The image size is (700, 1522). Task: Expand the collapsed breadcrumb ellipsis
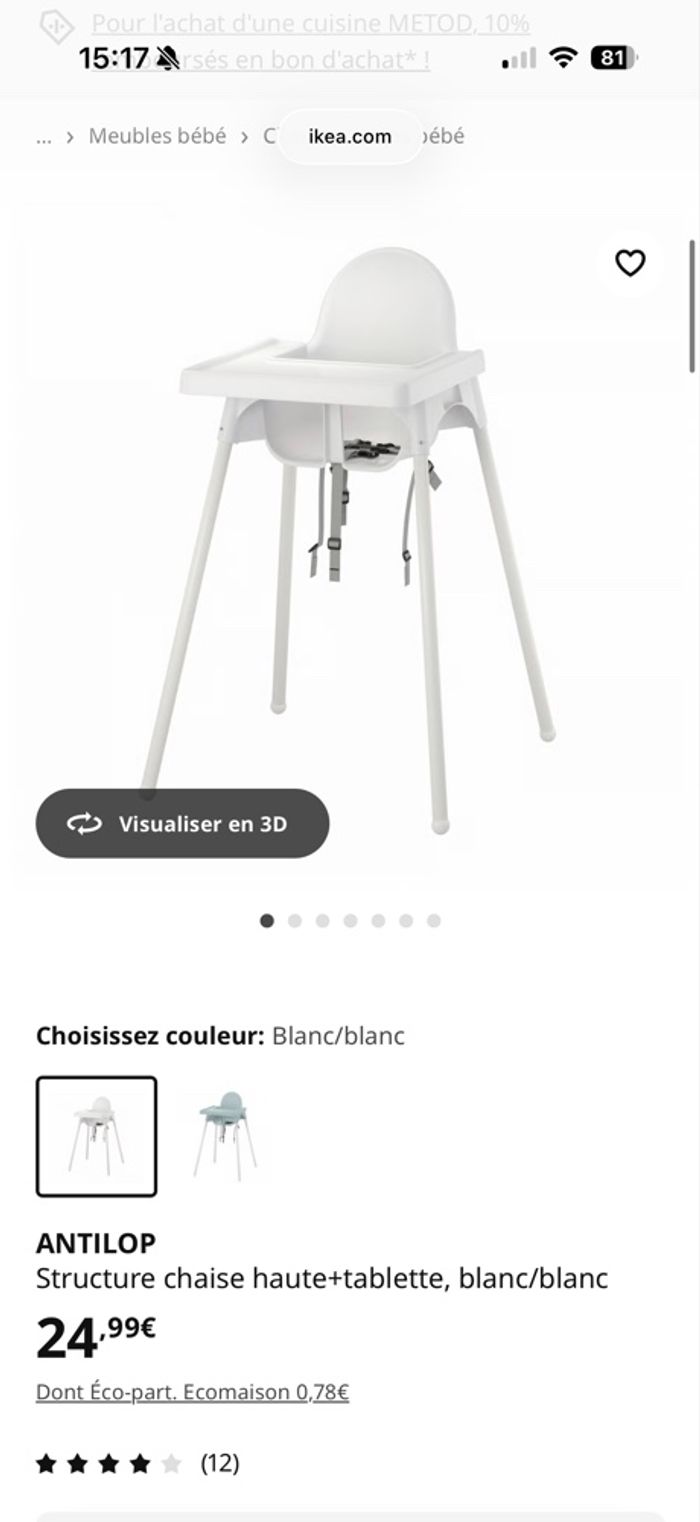(43, 137)
